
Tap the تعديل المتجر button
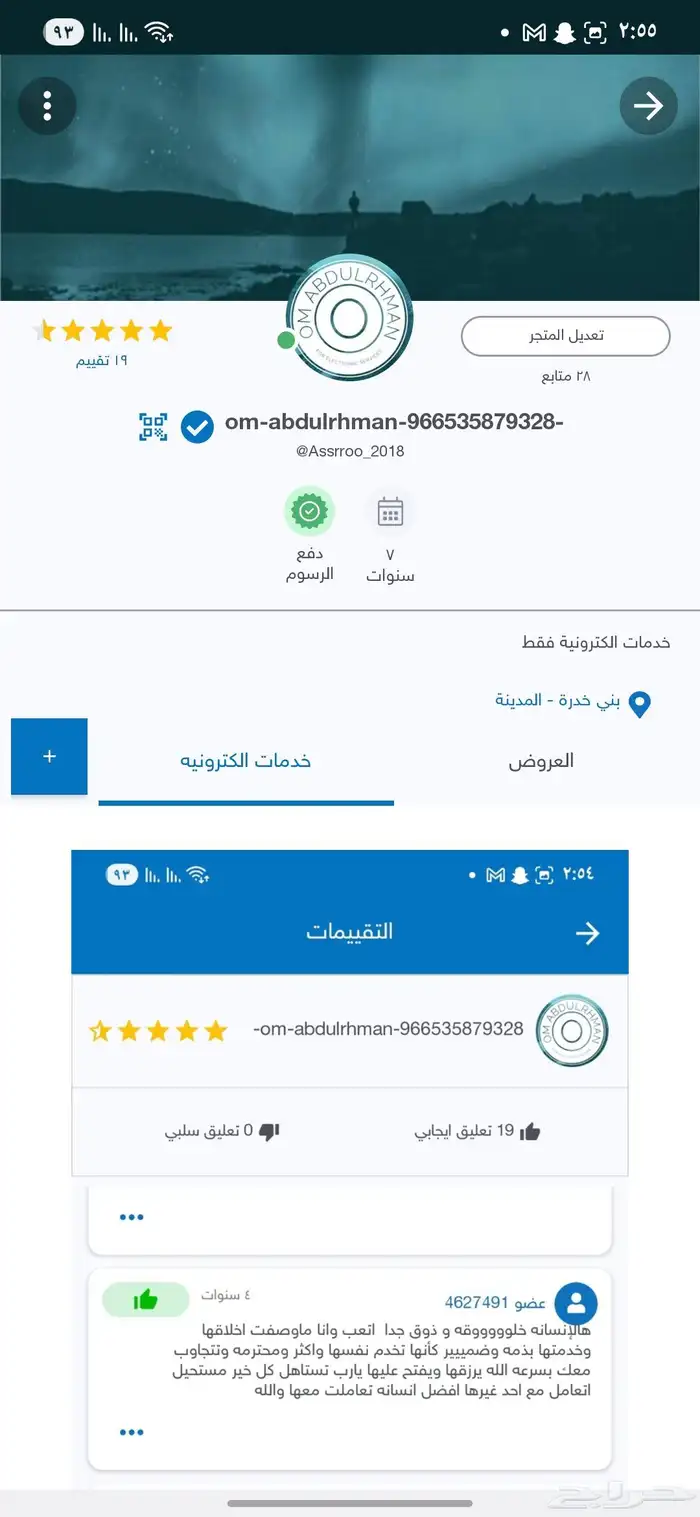coord(565,335)
